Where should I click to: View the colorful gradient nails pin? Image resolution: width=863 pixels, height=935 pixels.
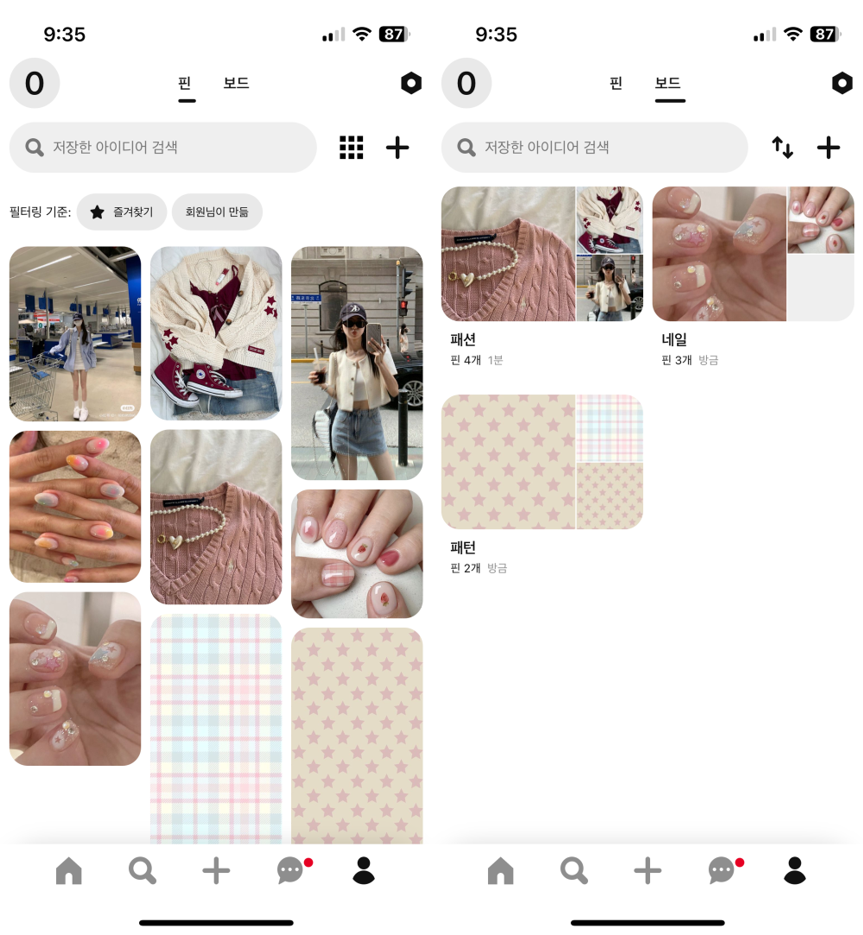pyautogui.click(x=75, y=506)
